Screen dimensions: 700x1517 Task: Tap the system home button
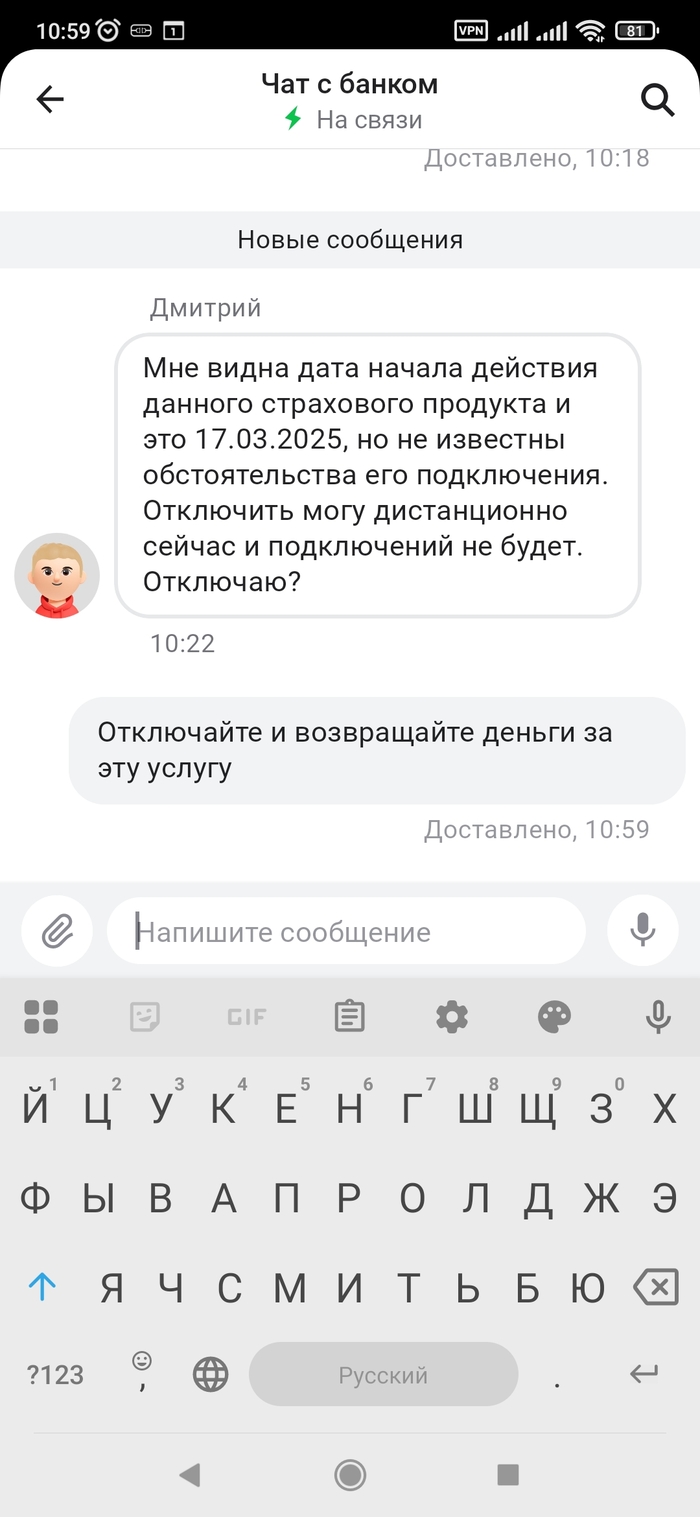click(x=350, y=1474)
